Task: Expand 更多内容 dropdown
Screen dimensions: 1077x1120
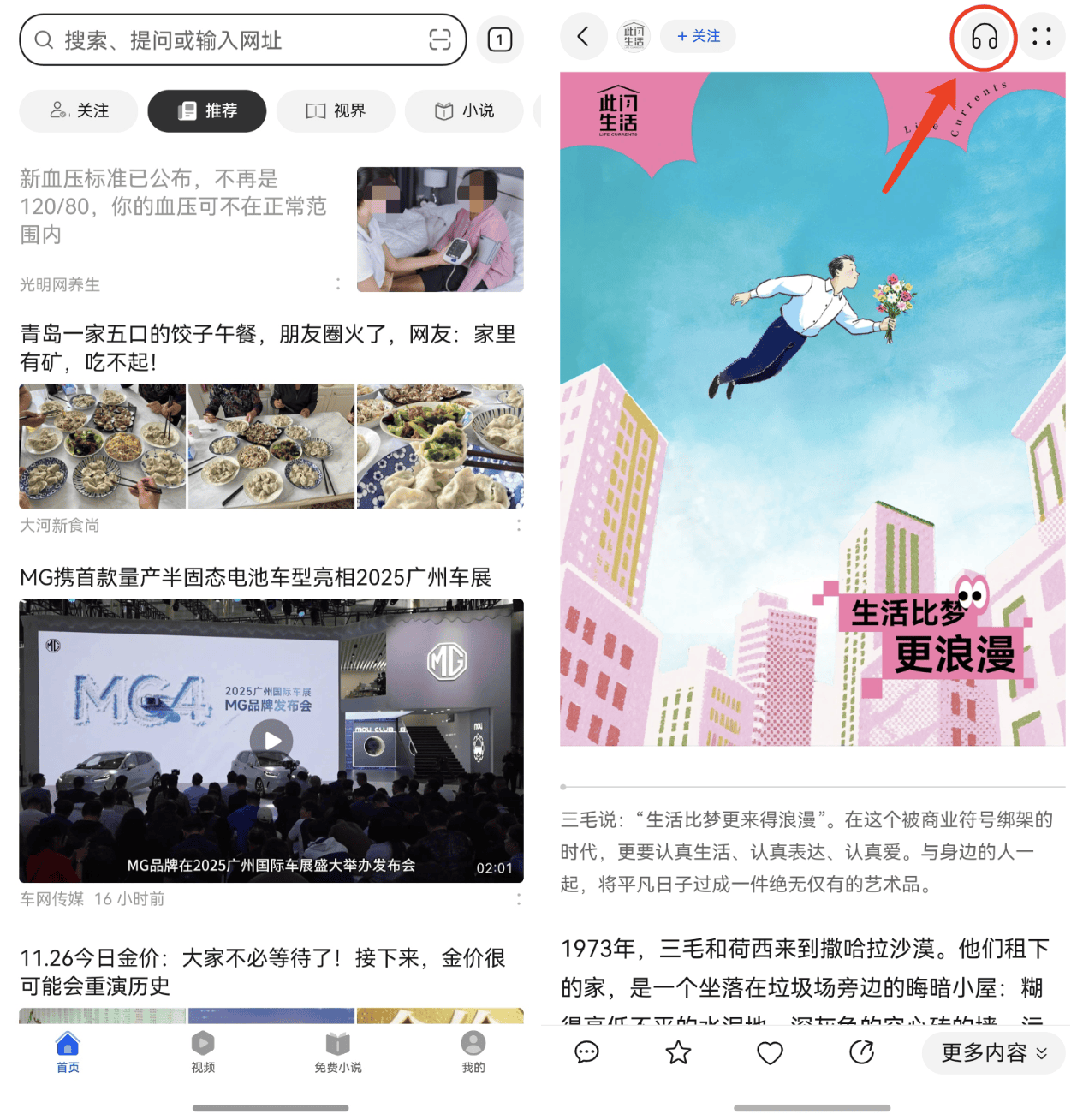Action: click(993, 1052)
